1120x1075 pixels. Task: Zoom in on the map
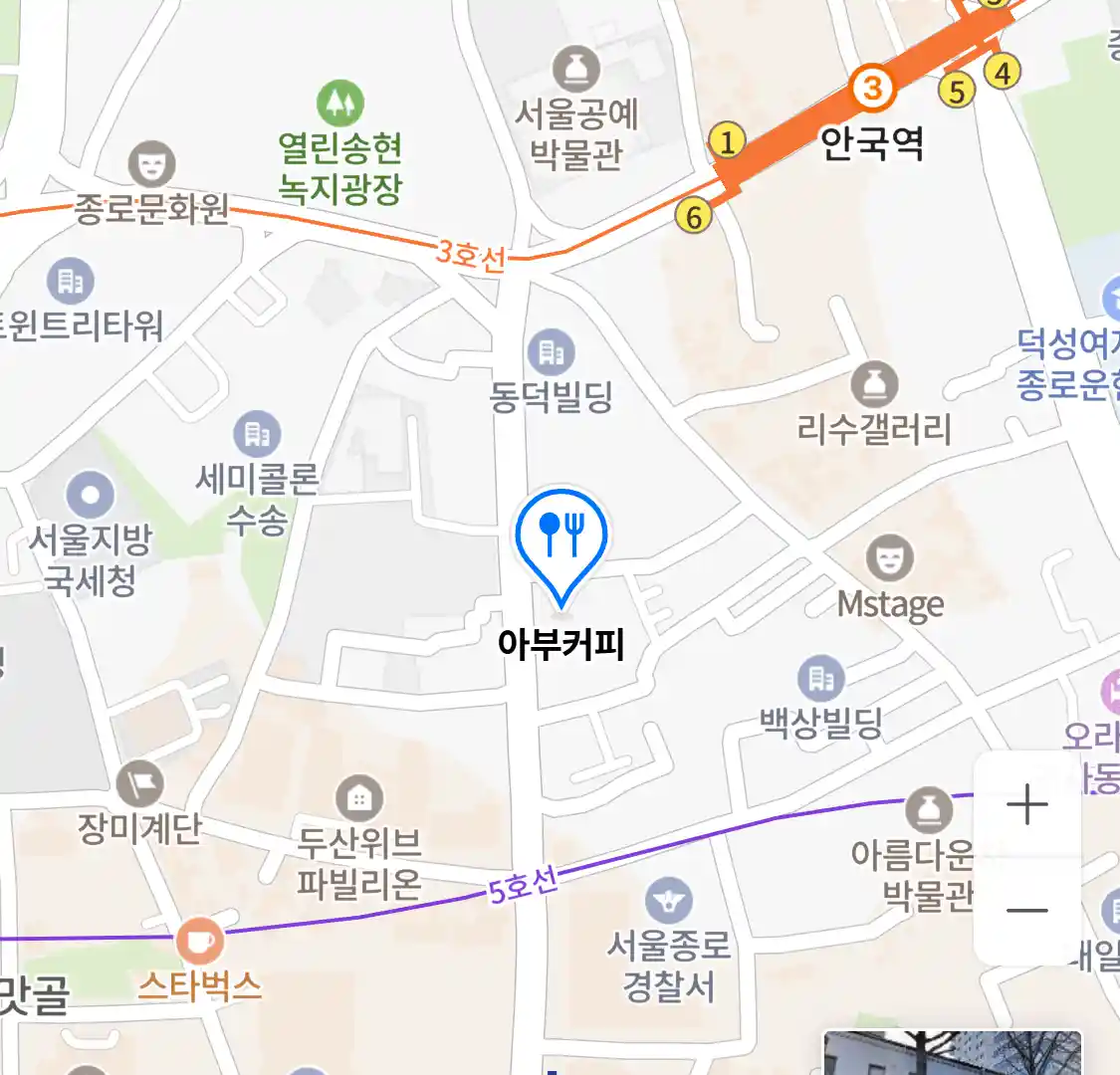click(x=1027, y=805)
